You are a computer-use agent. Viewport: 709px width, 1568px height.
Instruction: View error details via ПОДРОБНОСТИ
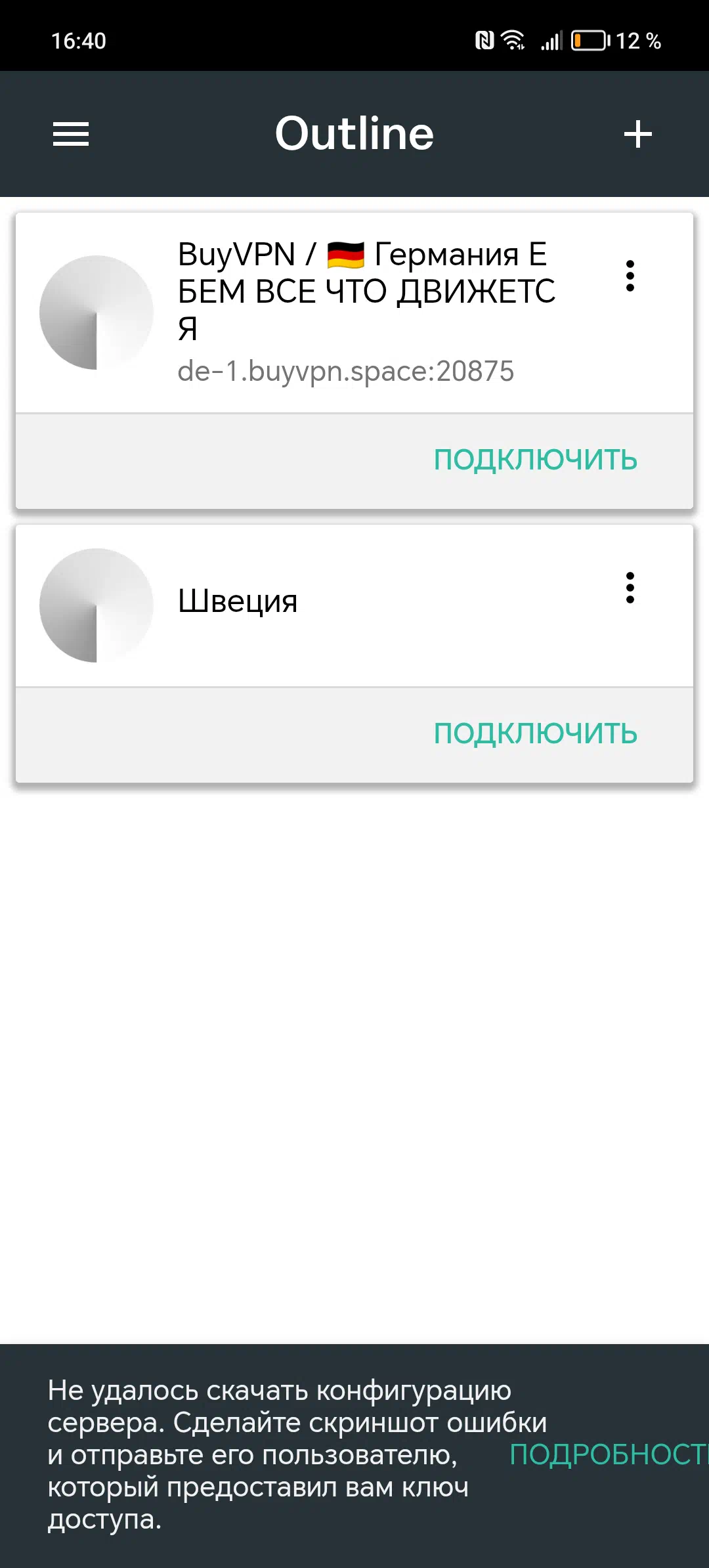tap(609, 1454)
